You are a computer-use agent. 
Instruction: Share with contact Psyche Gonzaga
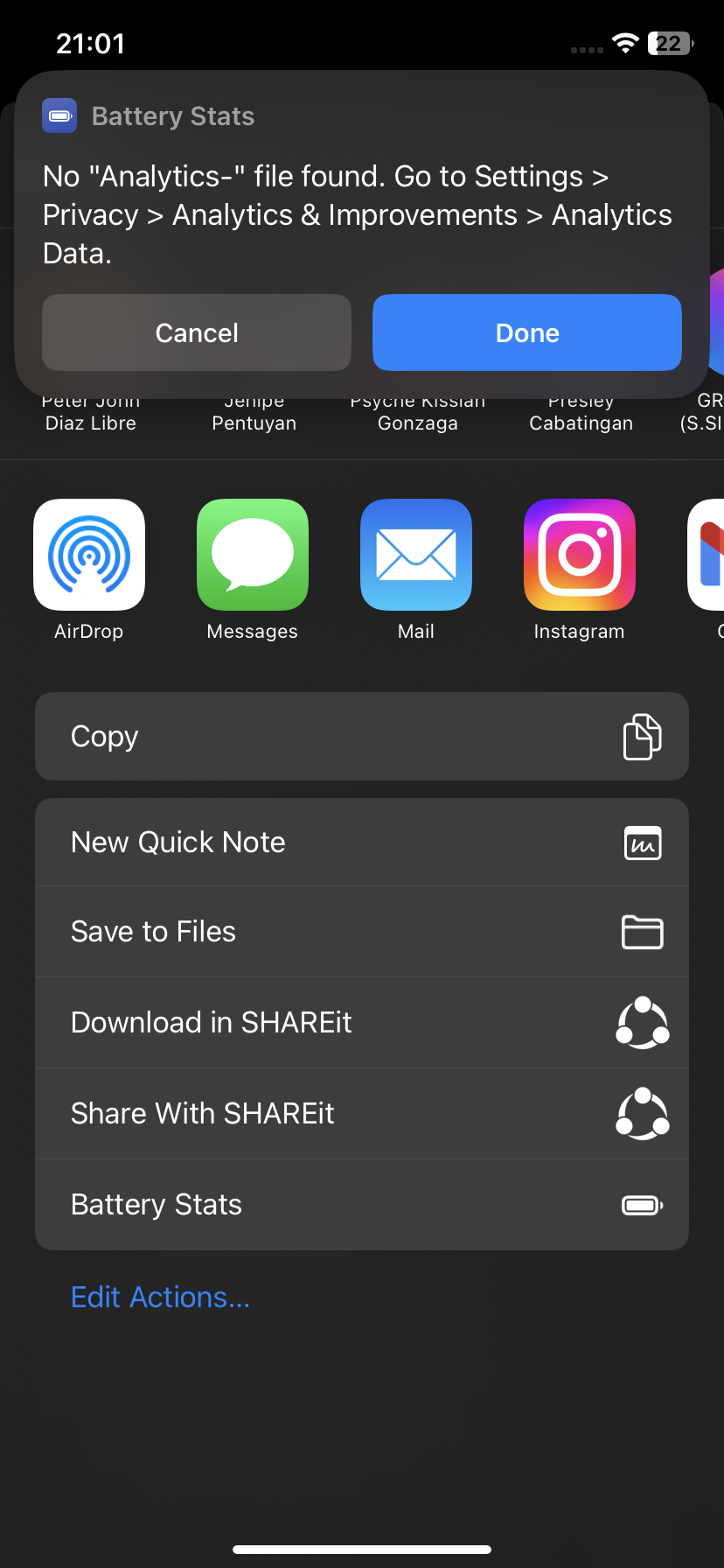418,414
